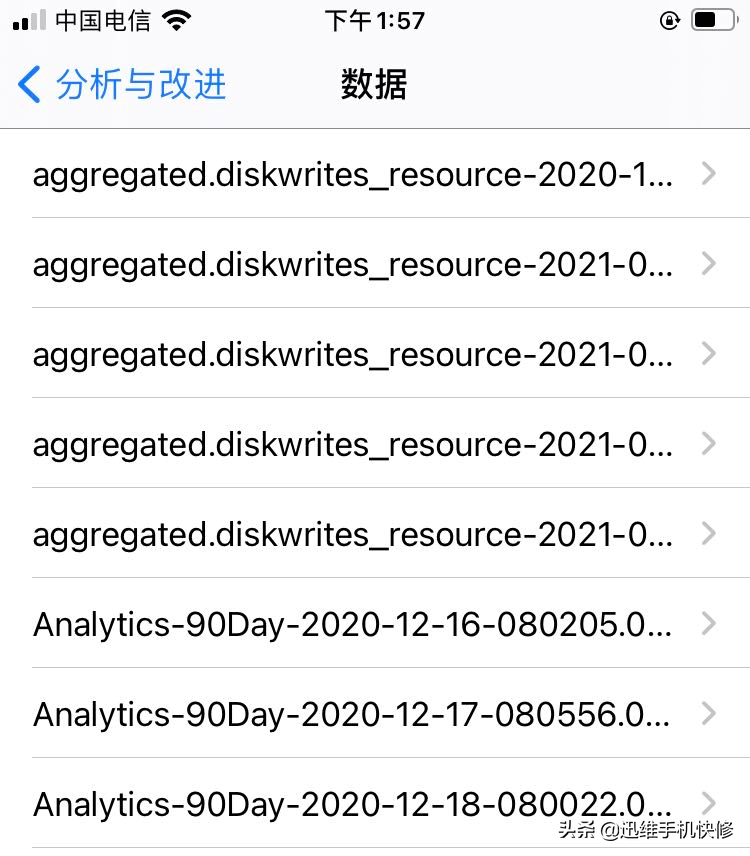Select the third aggregated.diskwrites_resource-2021 entry
The image size is (750, 856).
click(x=350, y=444)
